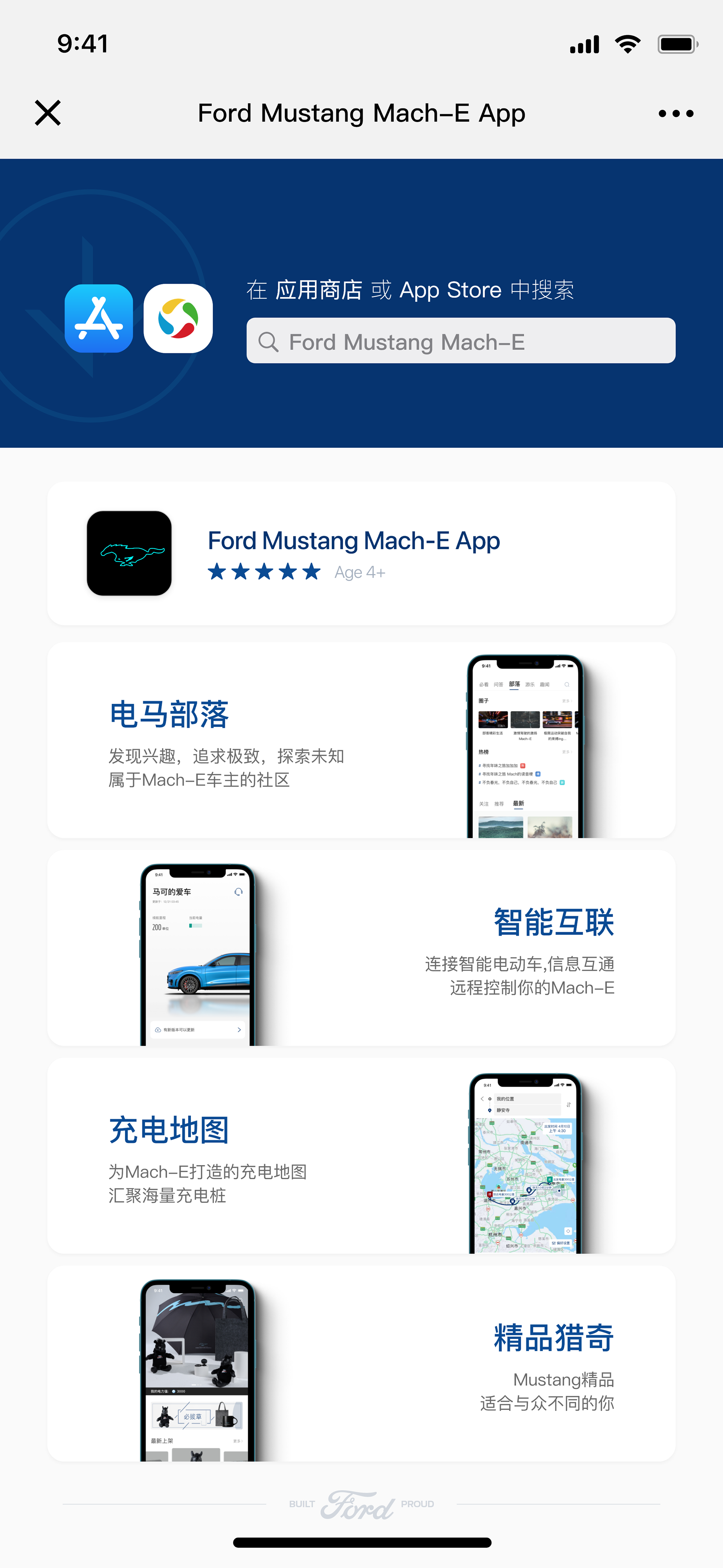Image resolution: width=723 pixels, height=1568 pixels.
Task: Open the 精品猎奇 merchandise card
Action: [x=361, y=1363]
